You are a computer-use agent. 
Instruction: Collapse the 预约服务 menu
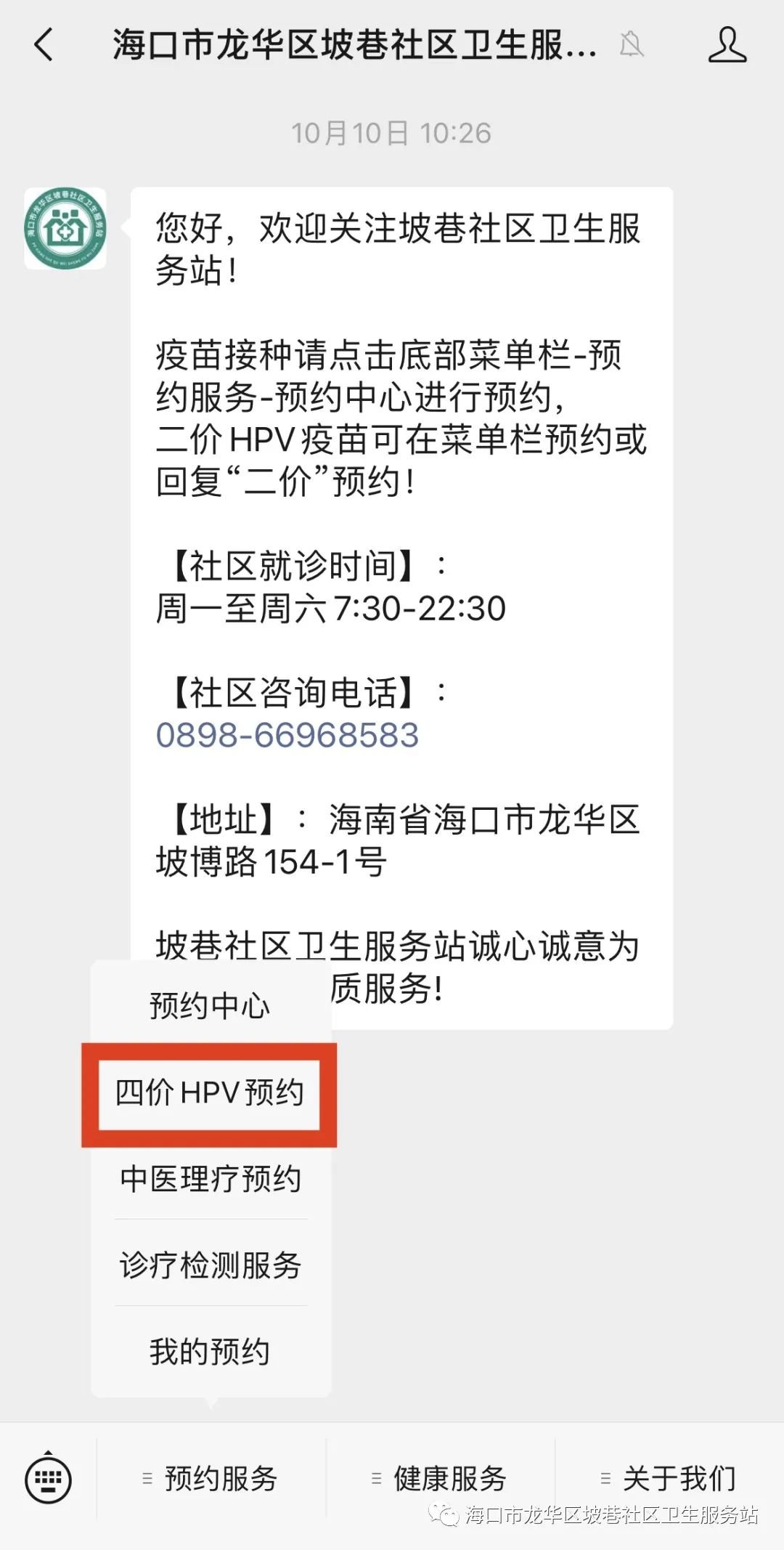click(x=211, y=1479)
